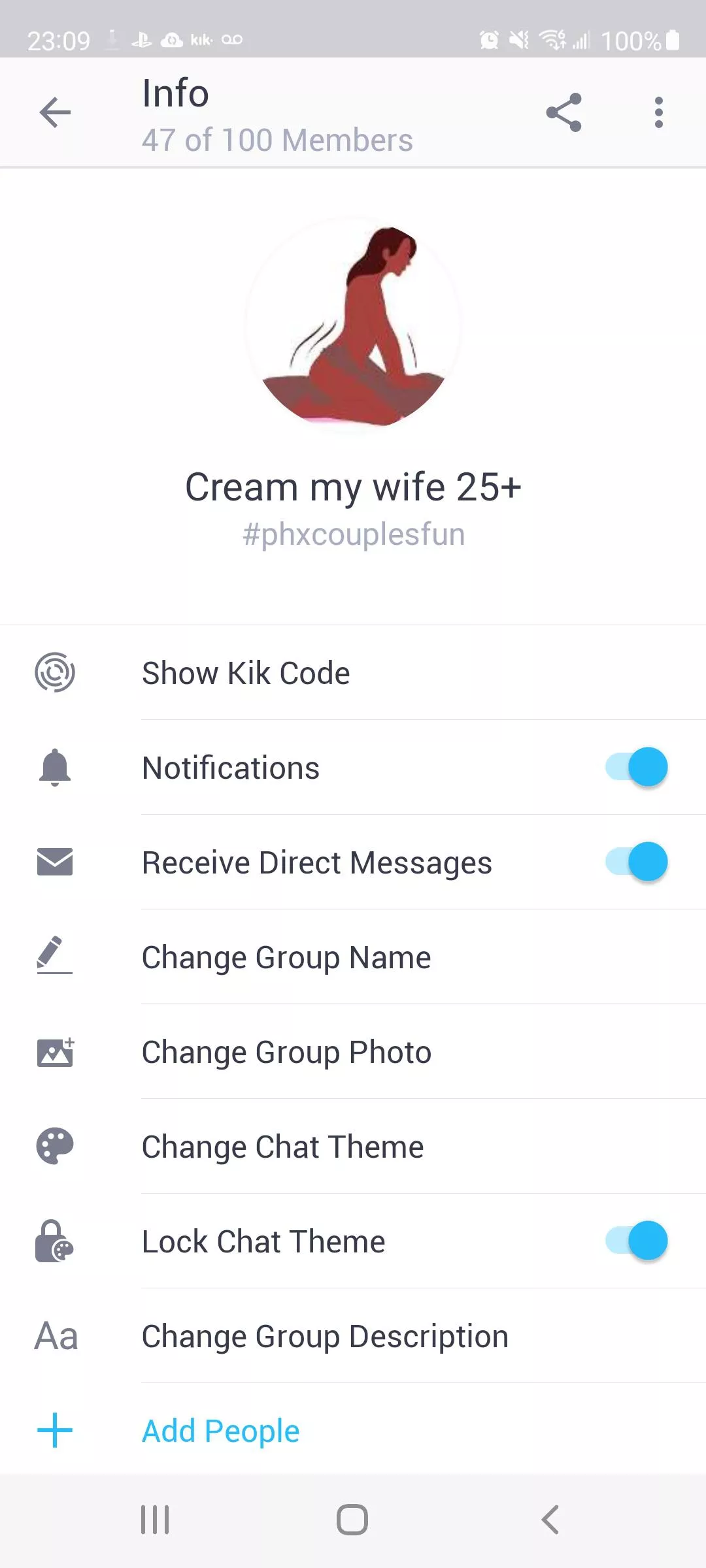Open the Cream my wife group photo
The height and width of the screenshot is (1568, 706).
(x=353, y=327)
